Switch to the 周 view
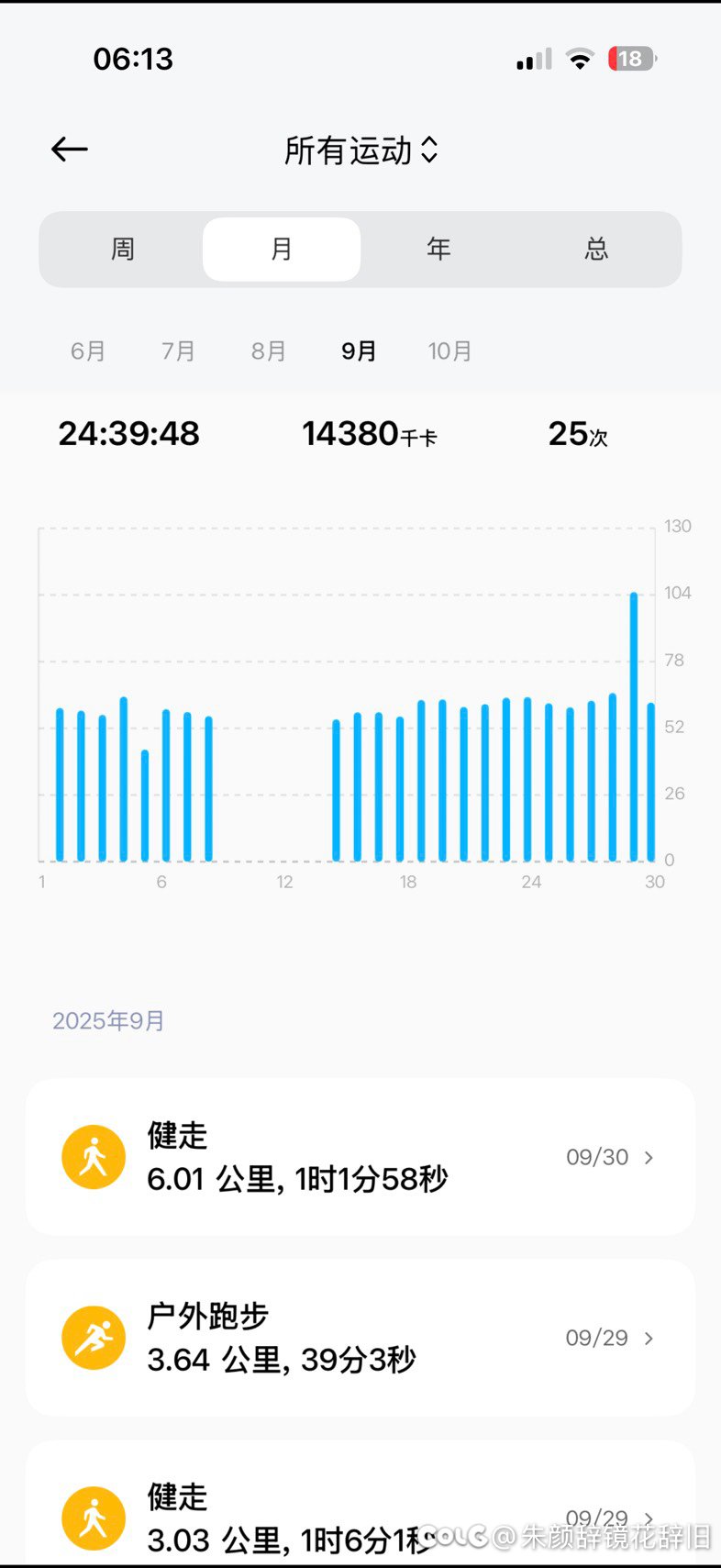The height and width of the screenshot is (1568, 721). [123, 250]
